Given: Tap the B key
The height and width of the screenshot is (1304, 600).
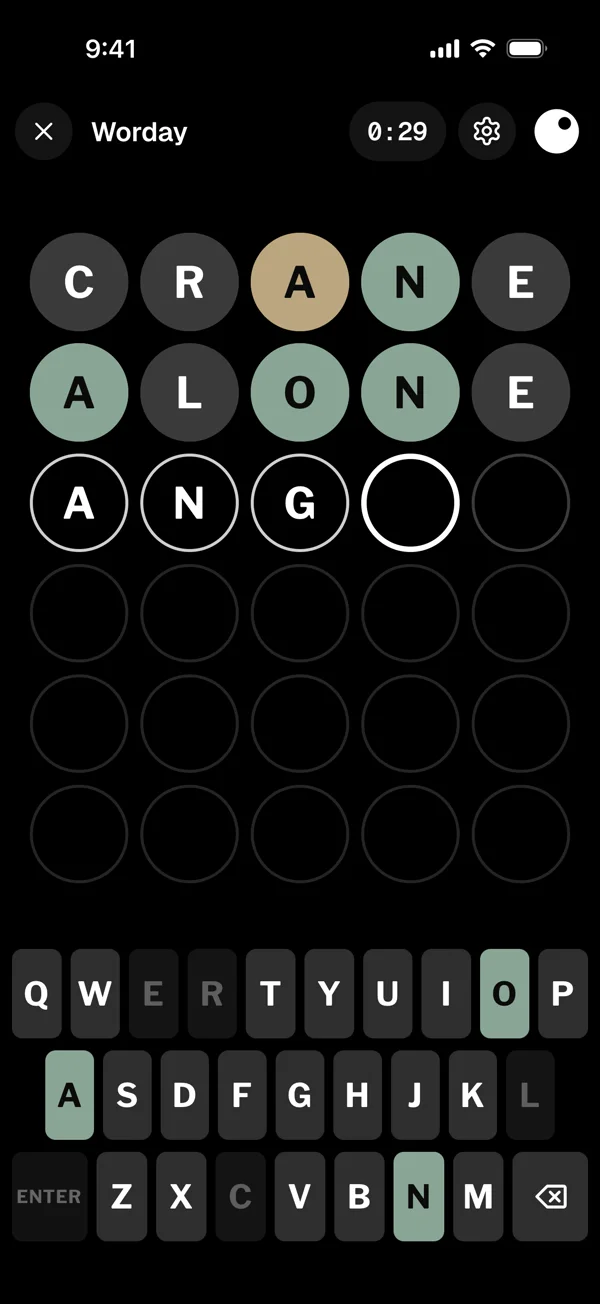Looking at the screenshot, I should tap(359, 1196).
